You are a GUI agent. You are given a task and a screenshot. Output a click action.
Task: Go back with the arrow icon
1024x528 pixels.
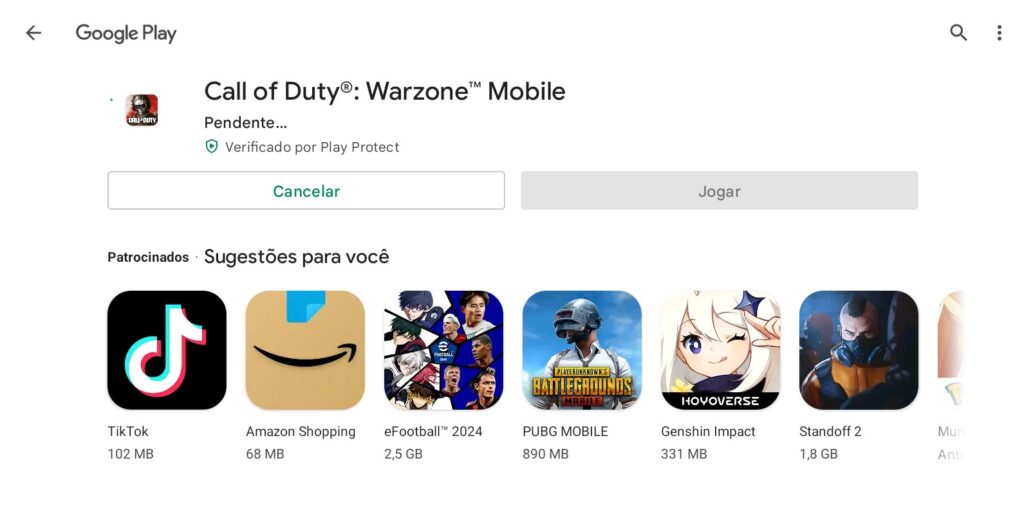coord(33,33)
